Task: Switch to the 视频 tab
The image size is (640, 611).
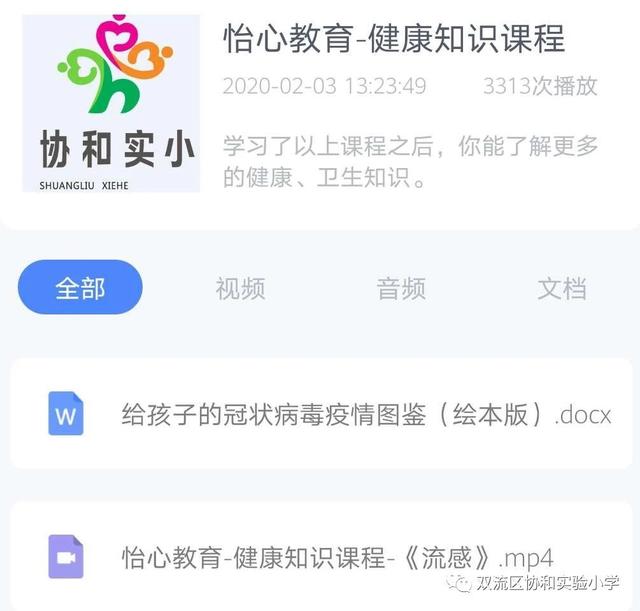Action: tap(240, 289)
